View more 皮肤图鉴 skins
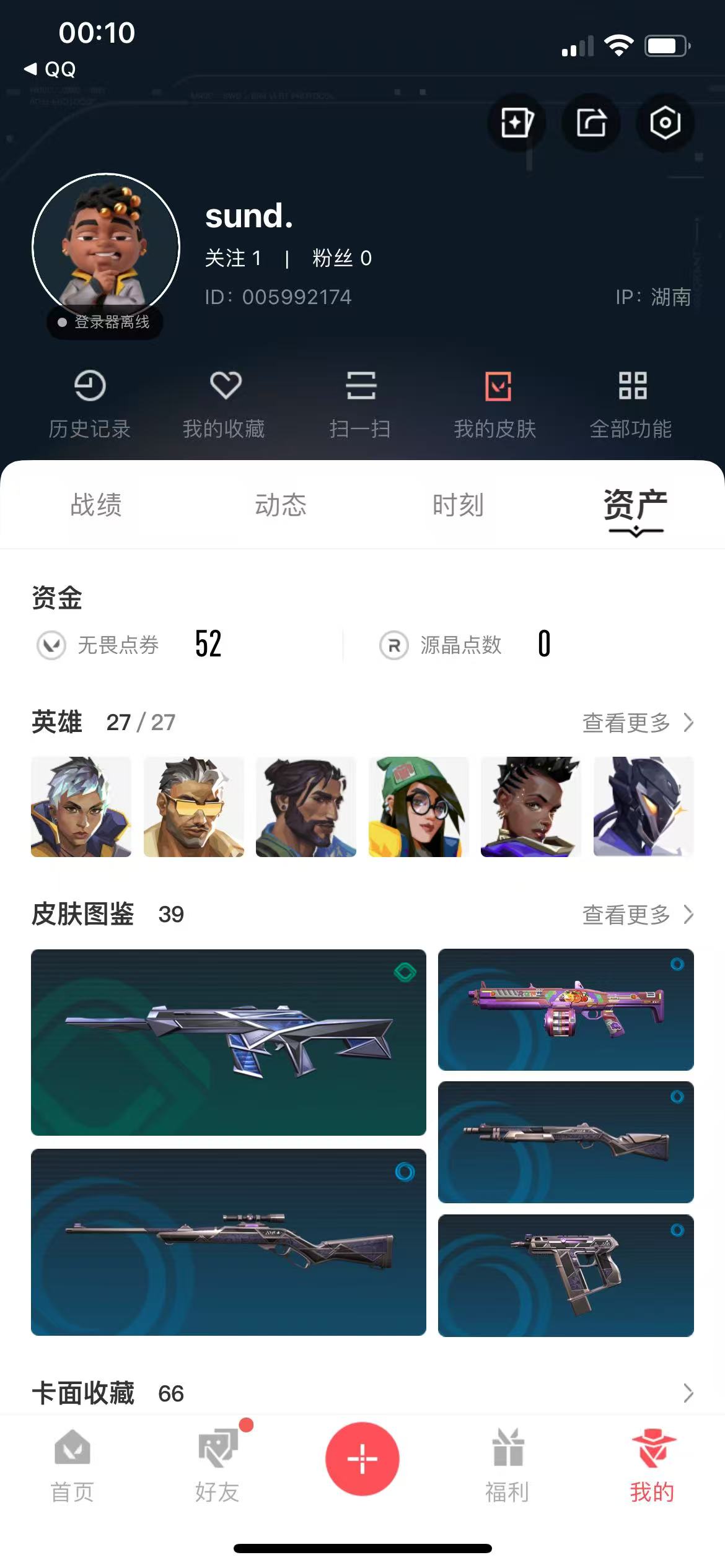The image size is (725, 1568). 638,914
